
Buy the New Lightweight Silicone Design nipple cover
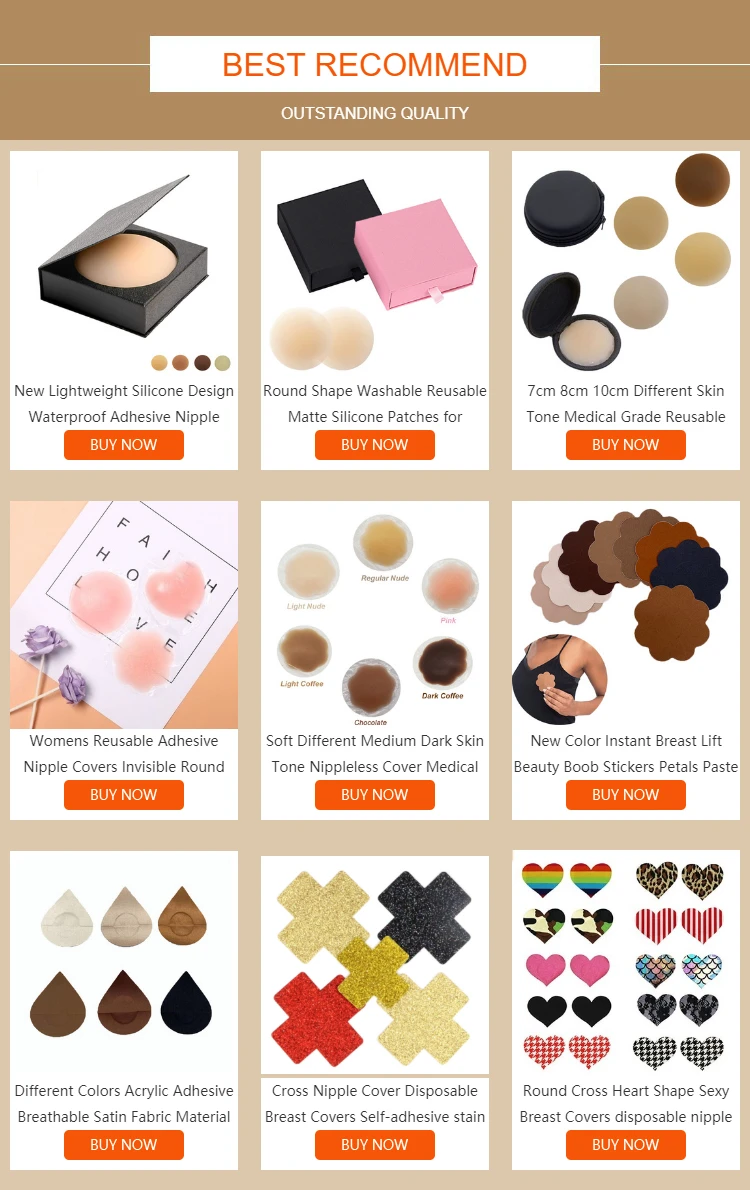coord(124,445)
